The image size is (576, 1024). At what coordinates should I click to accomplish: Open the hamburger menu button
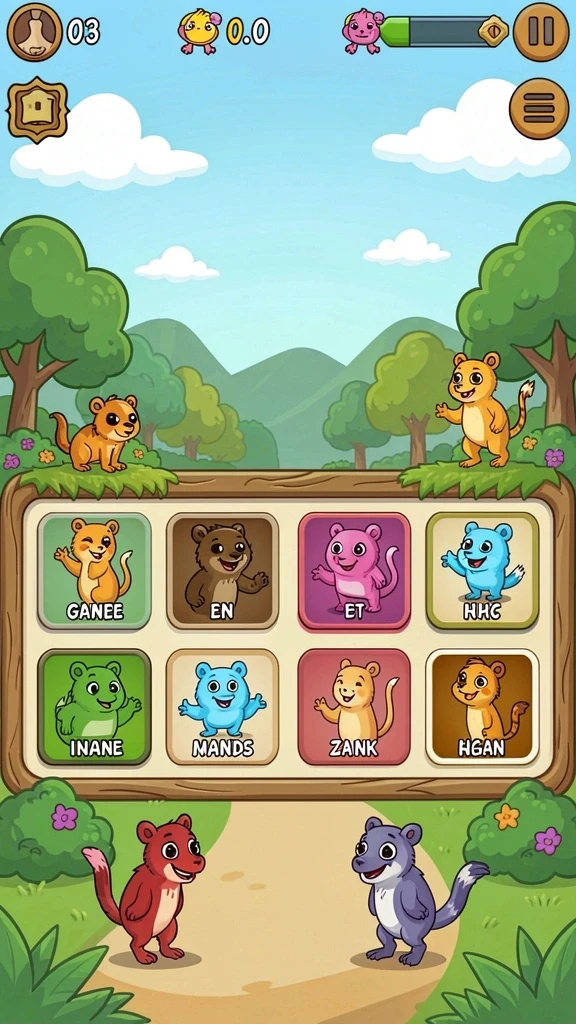[x=539, y=108]
